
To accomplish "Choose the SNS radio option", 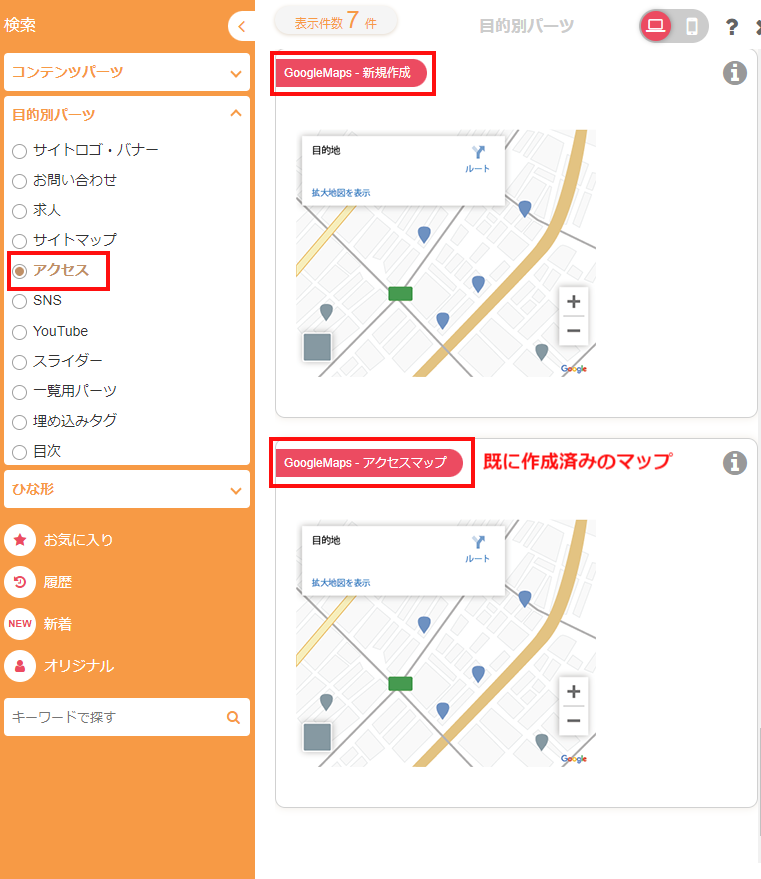I will 20,301.
